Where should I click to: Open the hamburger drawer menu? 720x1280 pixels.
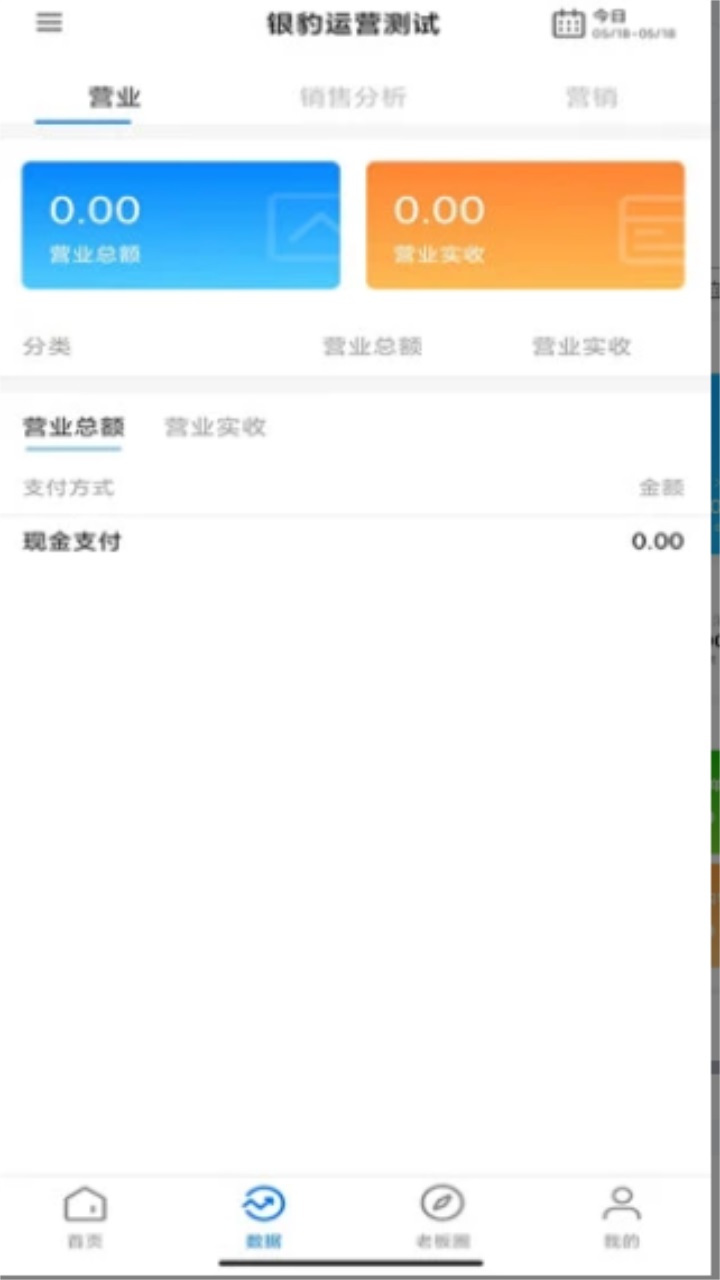click(x=49, y=23)
